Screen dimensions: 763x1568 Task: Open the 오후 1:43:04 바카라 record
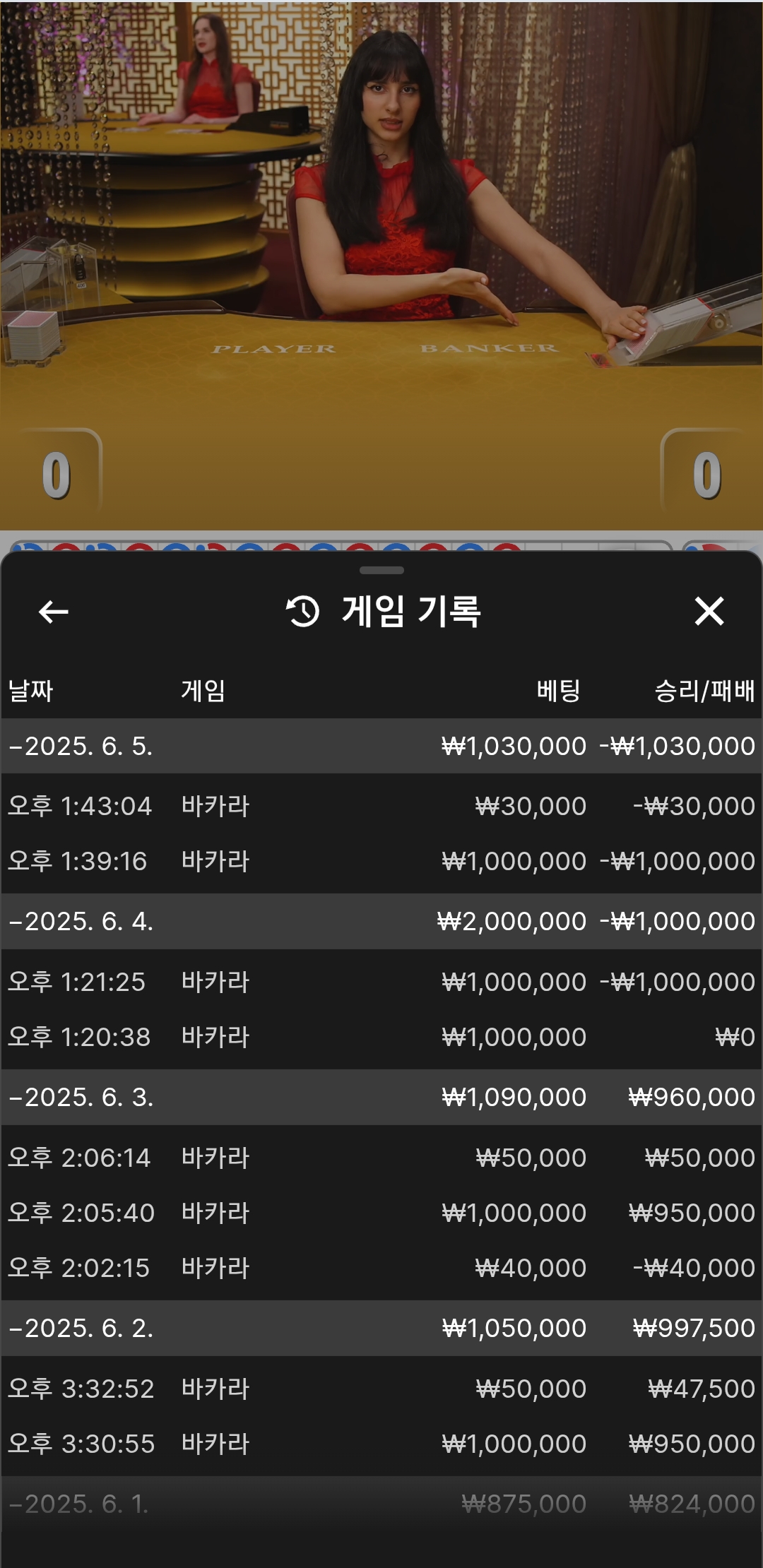pos(381,807)
